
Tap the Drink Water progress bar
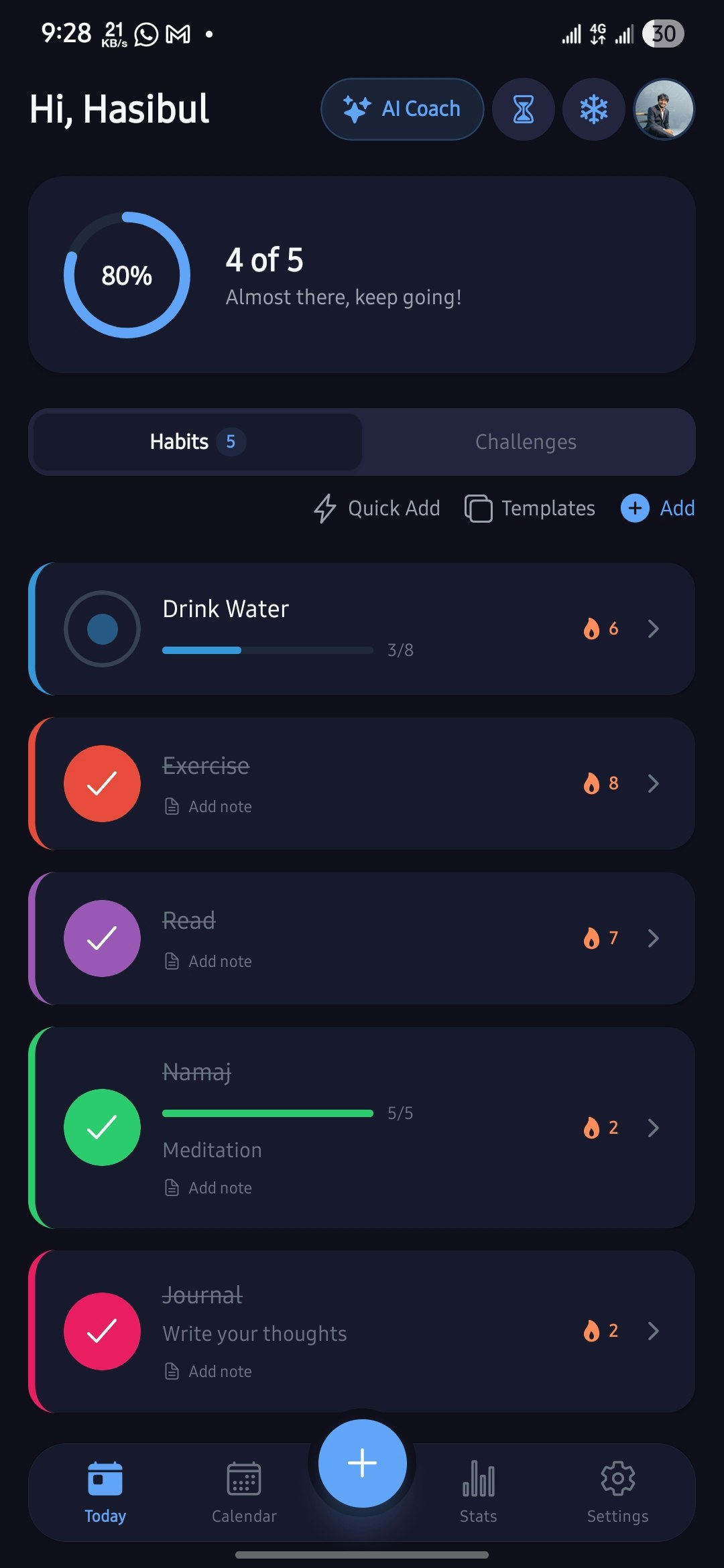[267, 649]
